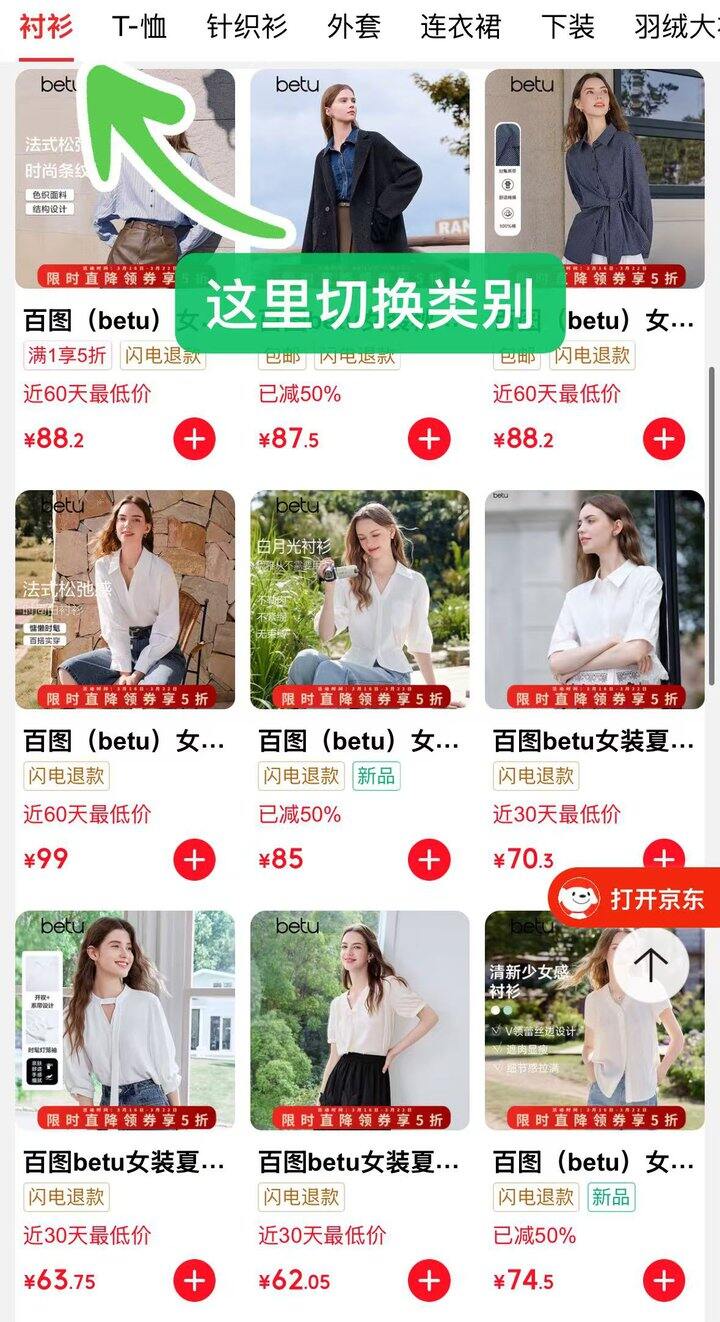Switch to the T-恤 tab
Image resolution: width=720 pixels, height=1322 pixels.
tap(139, 26)
